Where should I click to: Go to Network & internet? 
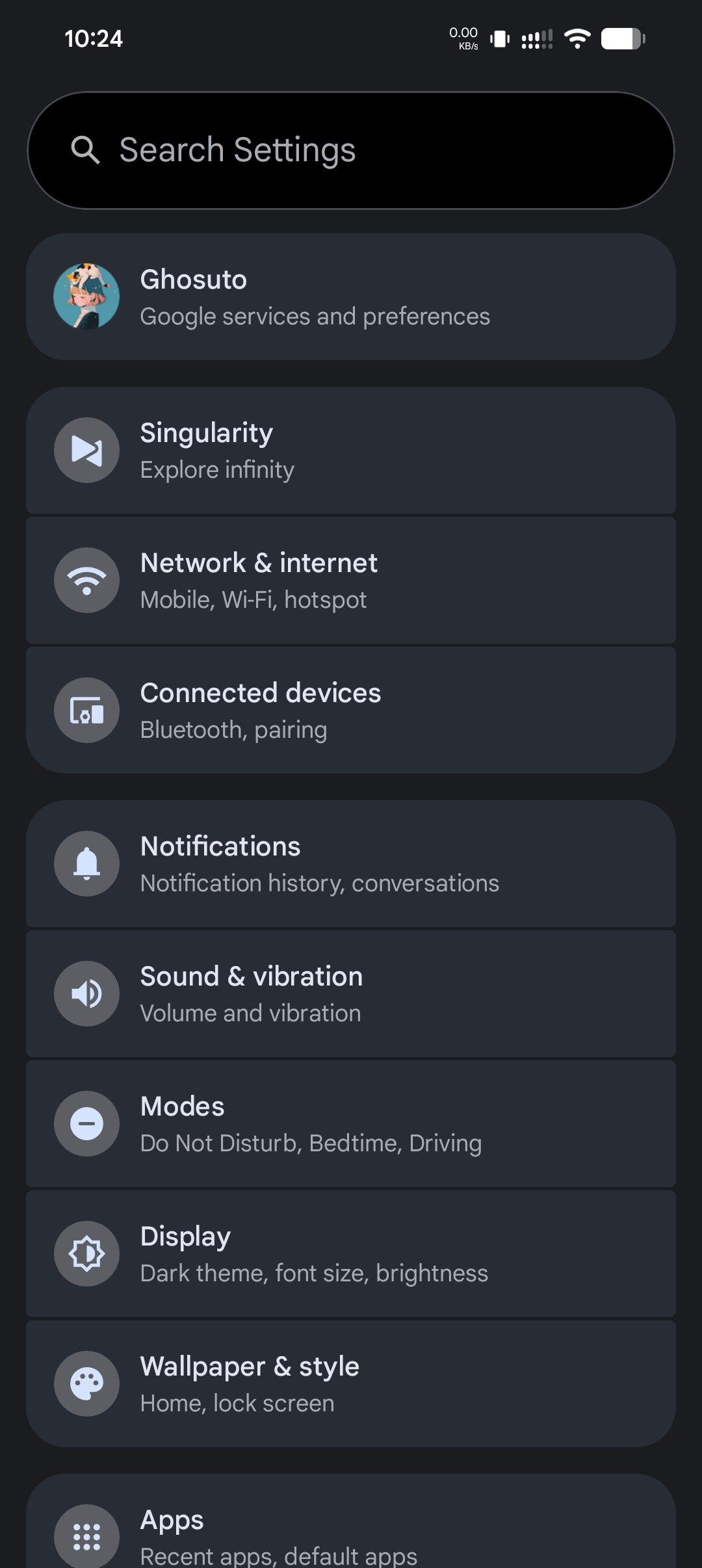[351, 581]
